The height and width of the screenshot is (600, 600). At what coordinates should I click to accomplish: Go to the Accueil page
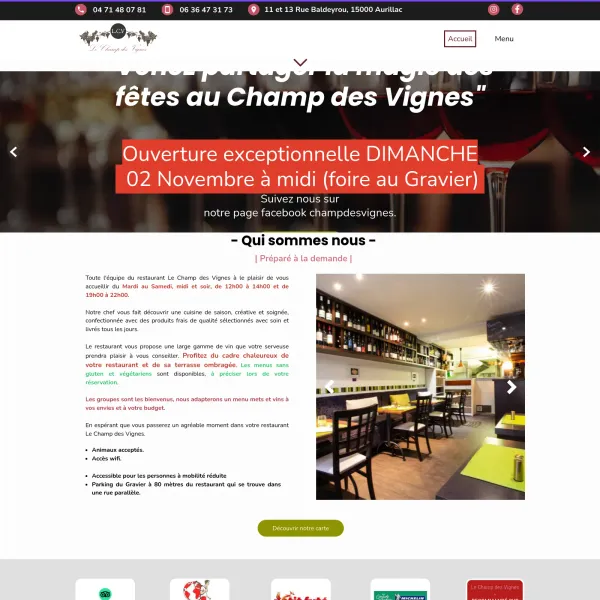460,39
